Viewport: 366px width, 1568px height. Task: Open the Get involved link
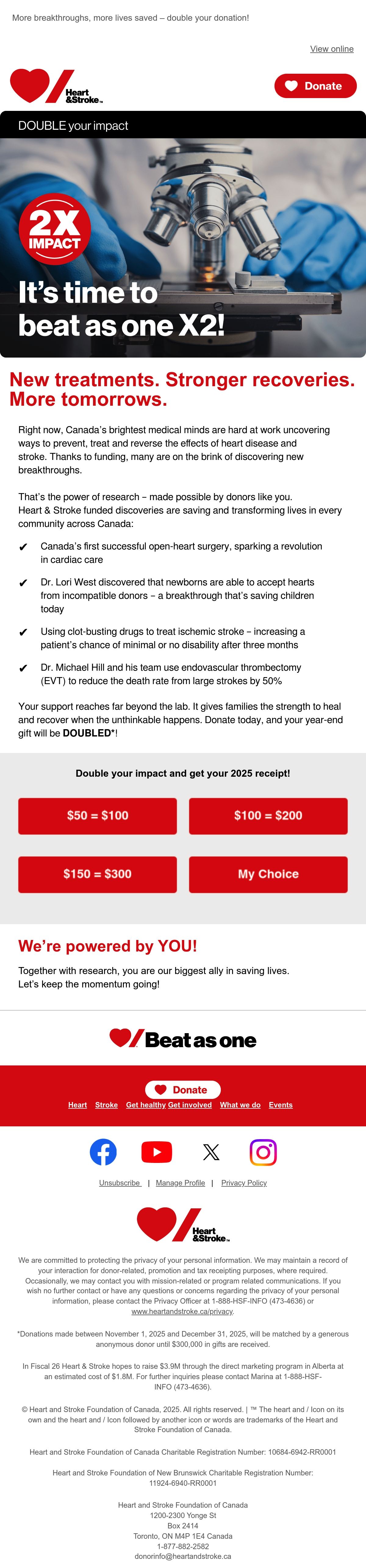(x=190, y=1105)
